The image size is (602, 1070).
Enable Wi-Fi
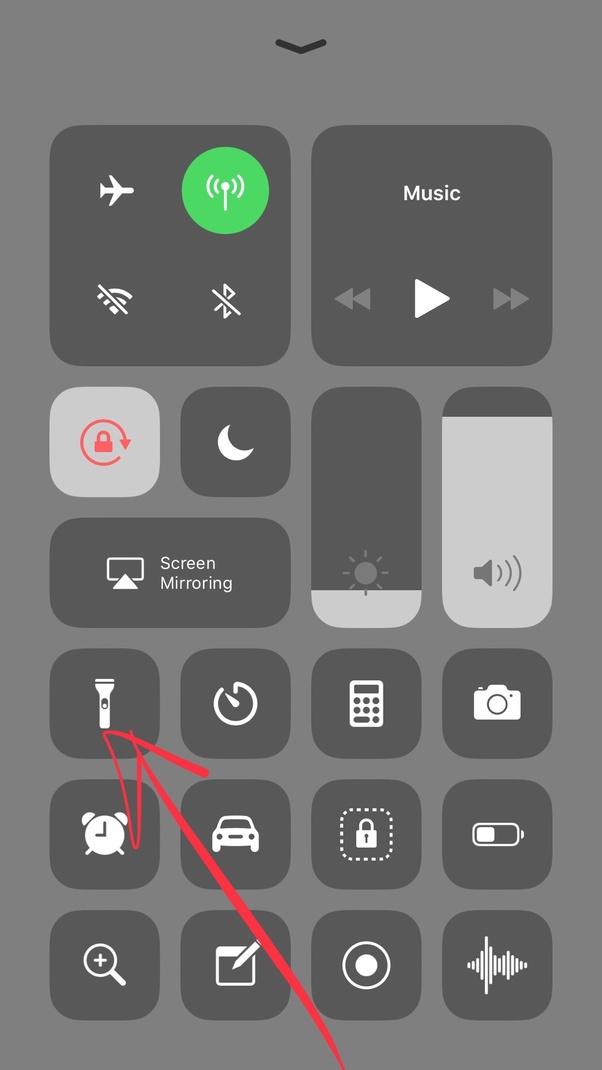coord(117,299)
